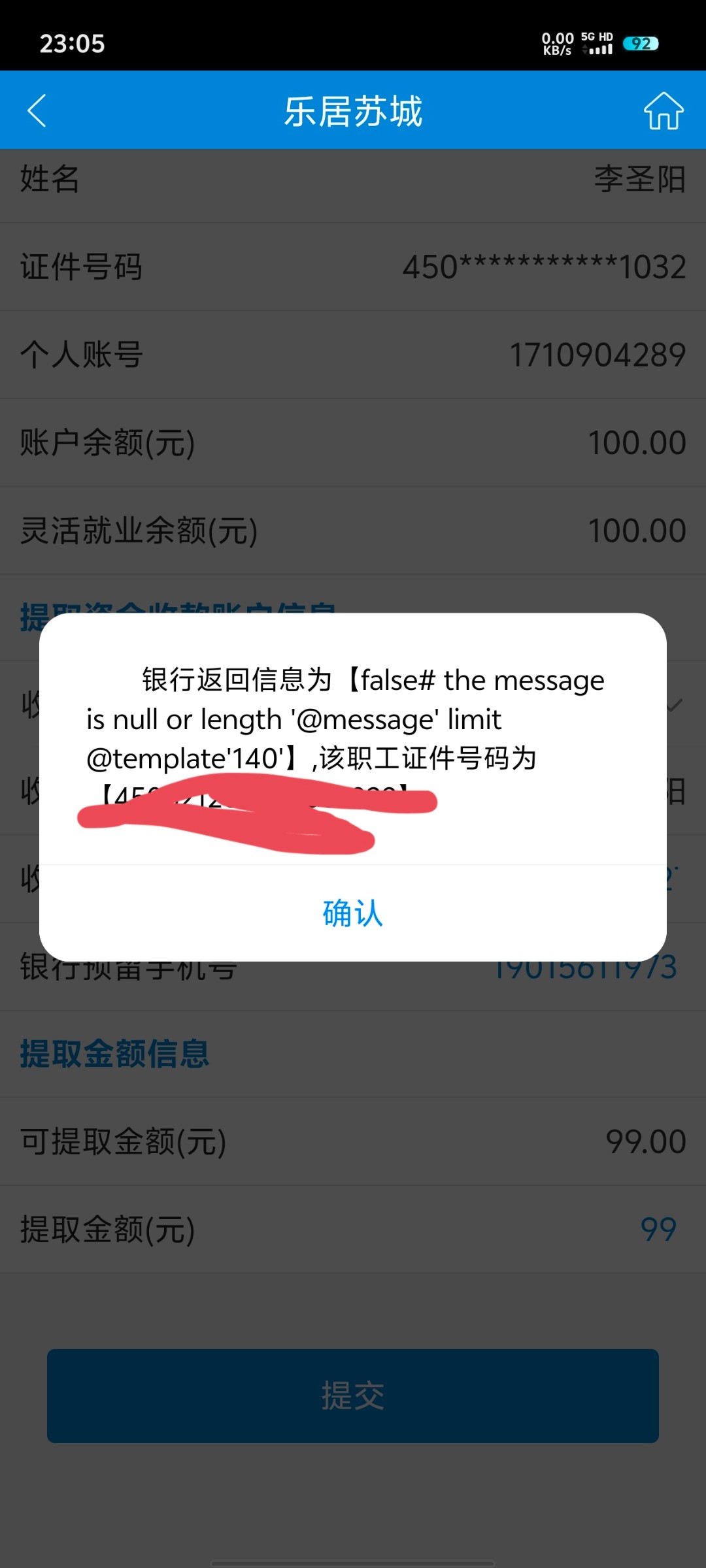Viewport: 706px width, 1568px height.
Task: Edit the 提取金额(元) field showing 99
Action: click(x=353, y=1230)
